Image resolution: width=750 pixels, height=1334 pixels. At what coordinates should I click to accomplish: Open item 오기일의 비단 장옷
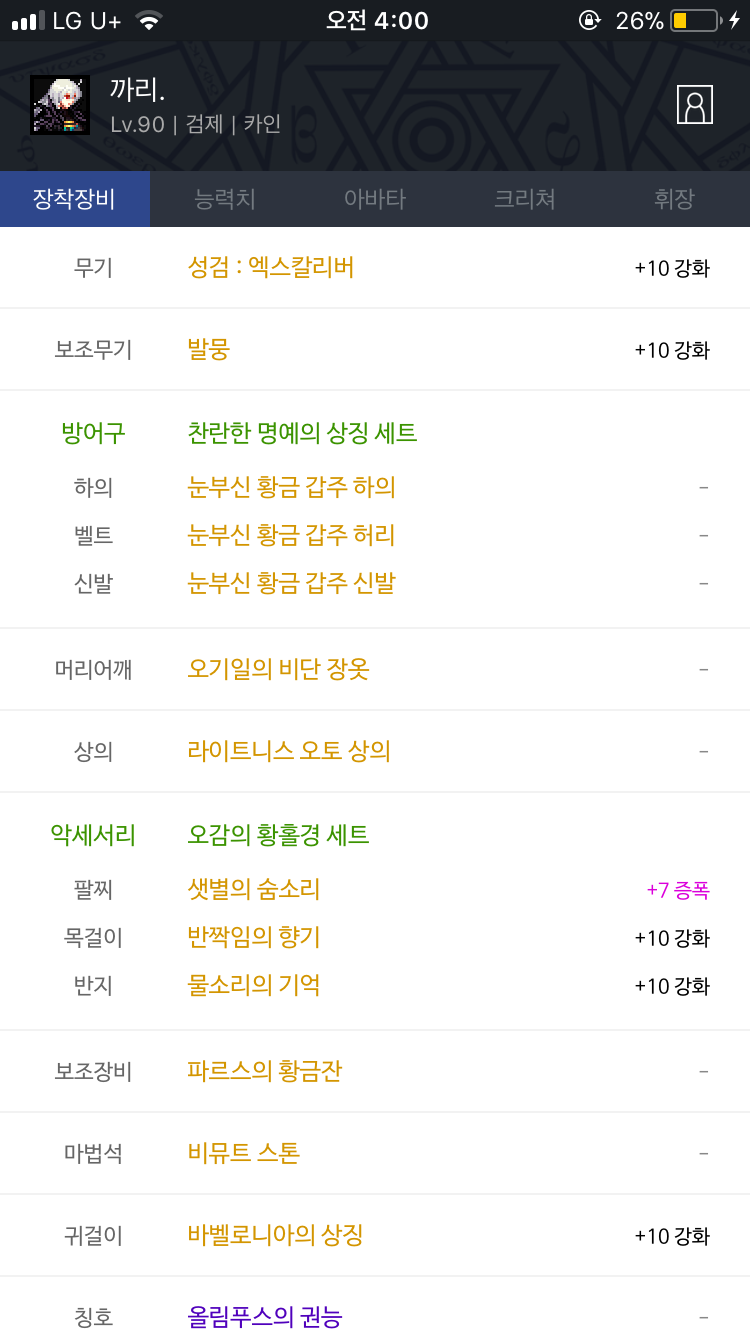tap(278, 669)
